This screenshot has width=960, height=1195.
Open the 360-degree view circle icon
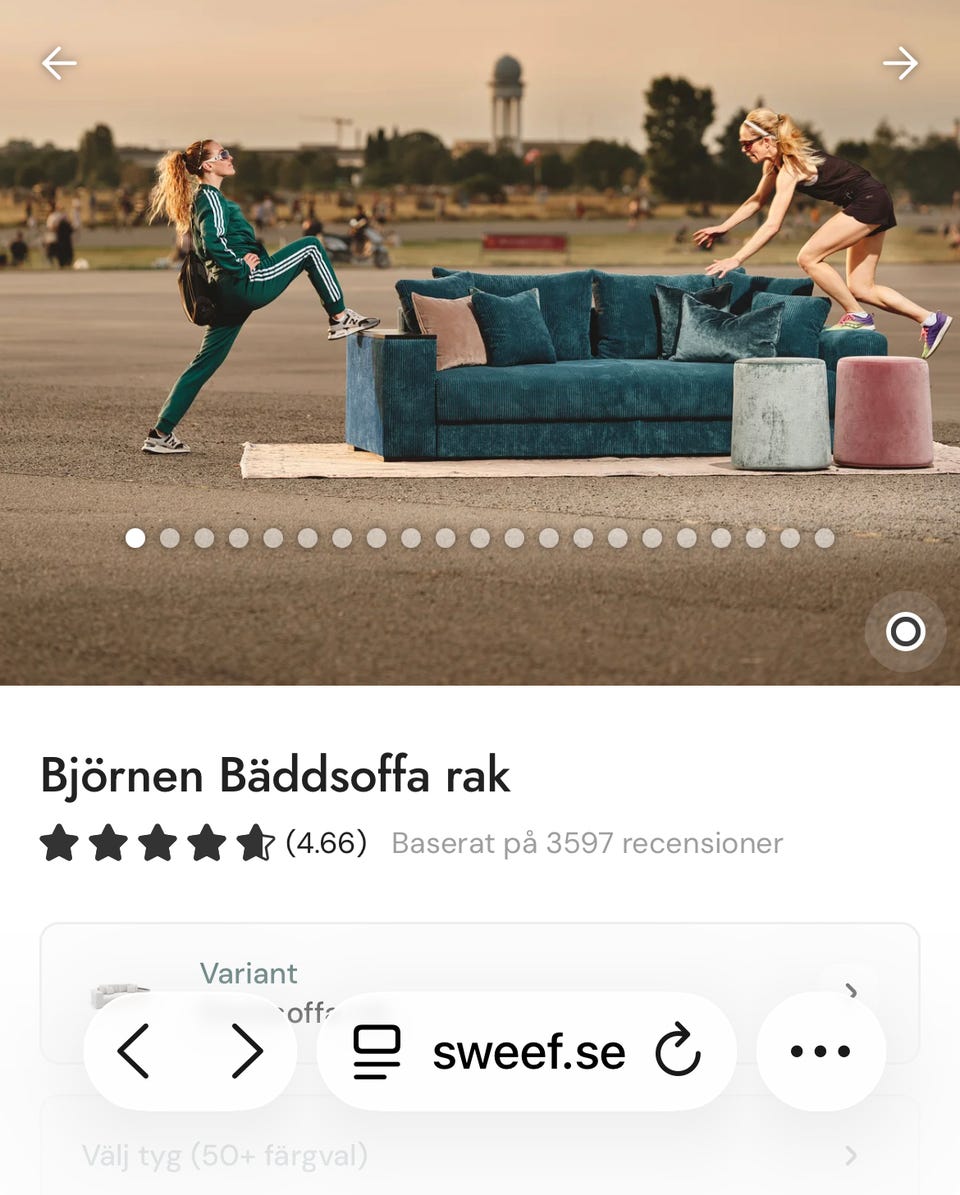905,632
